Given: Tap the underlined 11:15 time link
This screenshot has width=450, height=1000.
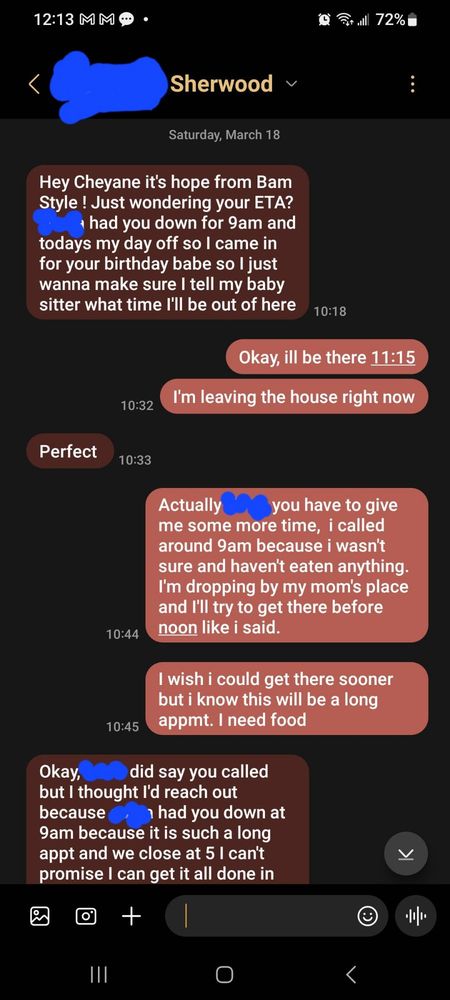Looking at the screenshot, I should pyautogui.click(x=393, y=357).
